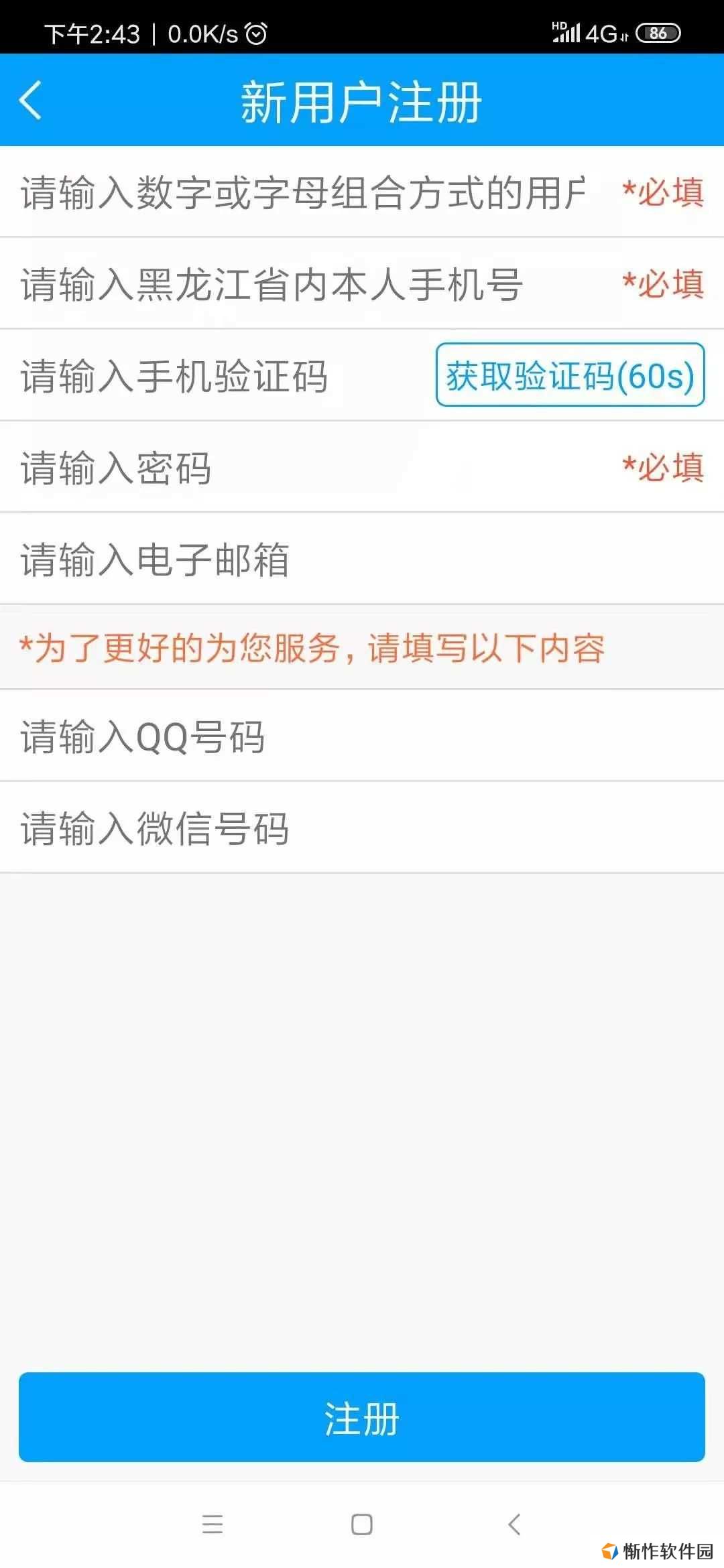The width and height of the screenshot is (724, 1568).
Task: Submit the form with the 注册 button
Action: tap(362, 1417)
